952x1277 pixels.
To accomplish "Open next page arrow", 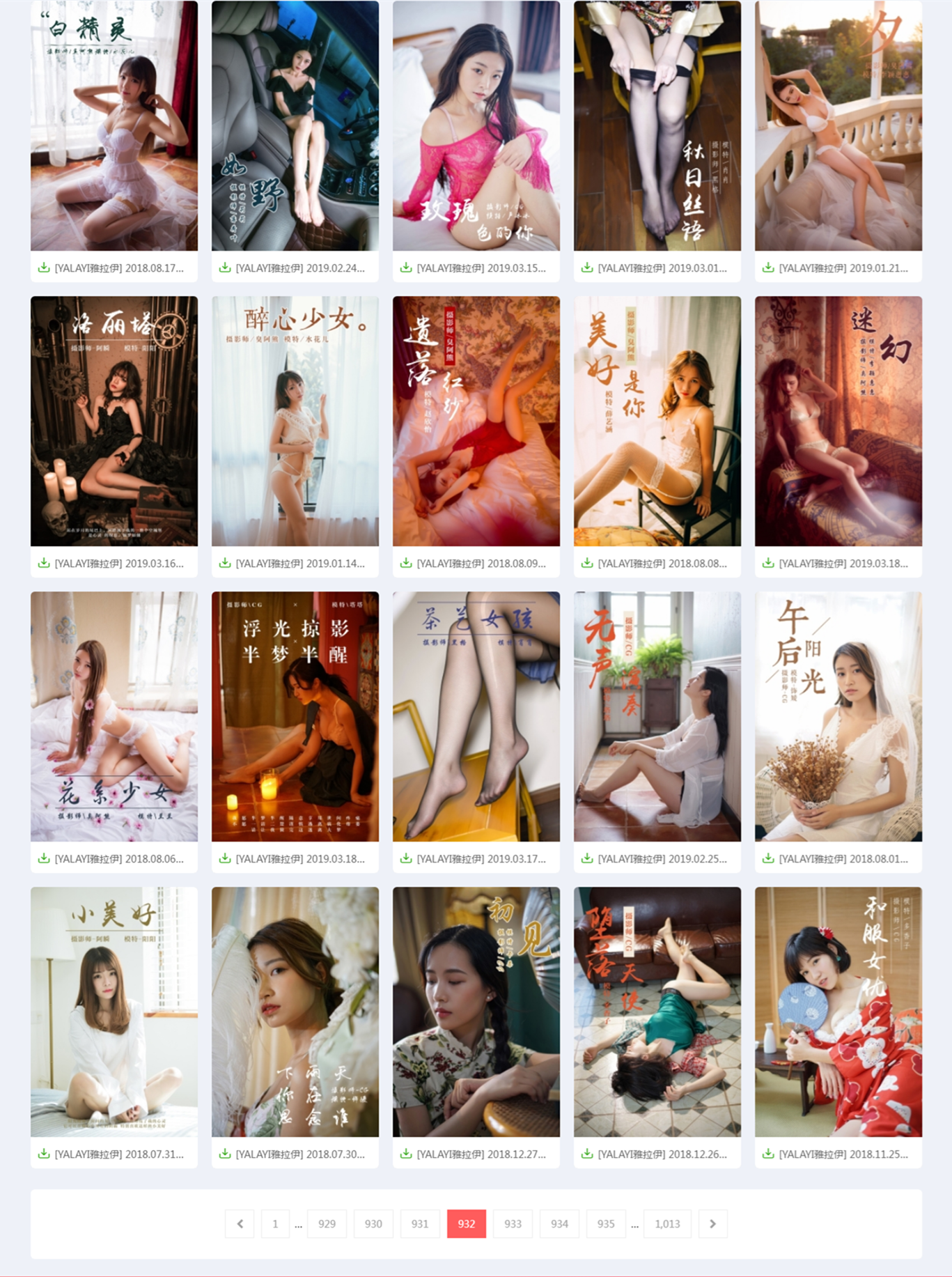I will (712, 1223).
